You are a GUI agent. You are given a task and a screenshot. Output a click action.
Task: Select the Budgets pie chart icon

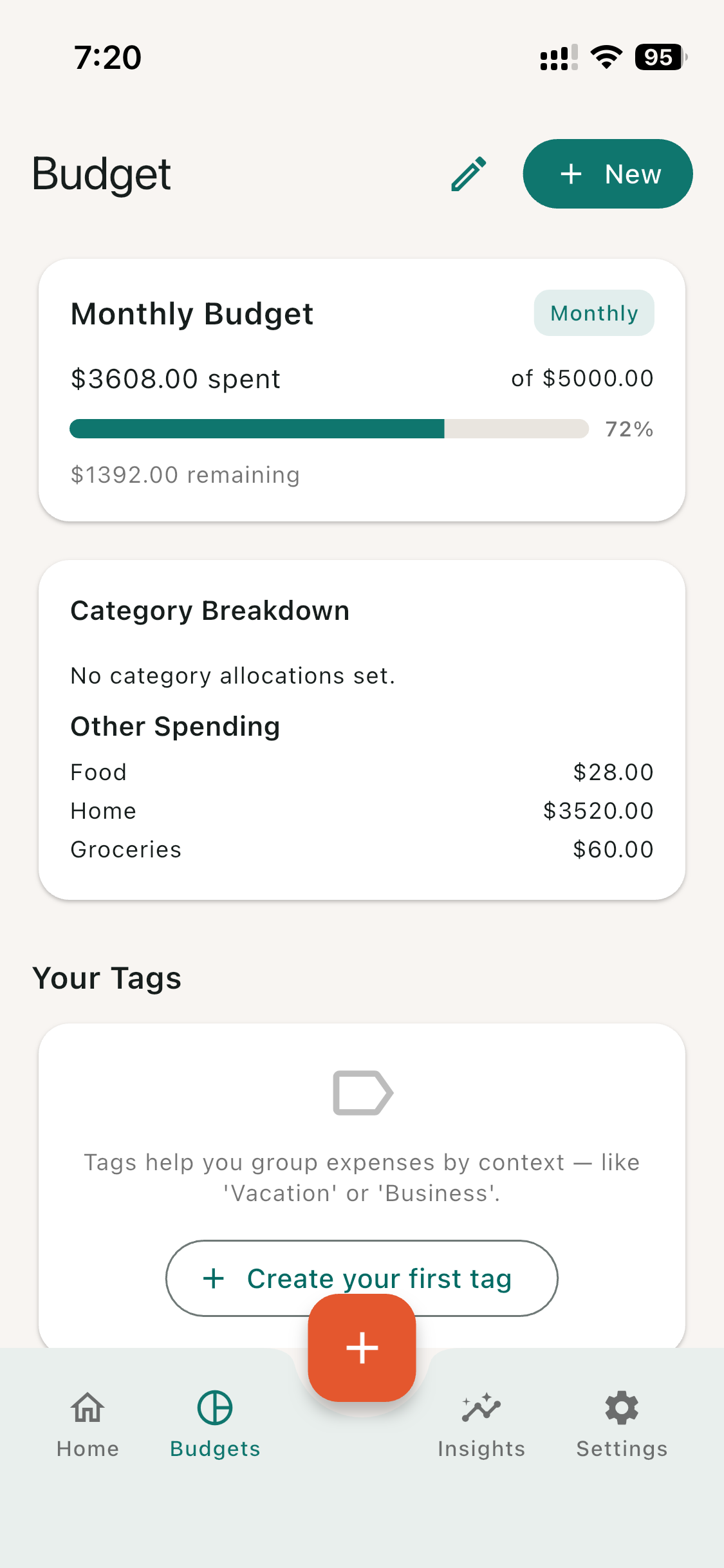tap(214, 1406)
